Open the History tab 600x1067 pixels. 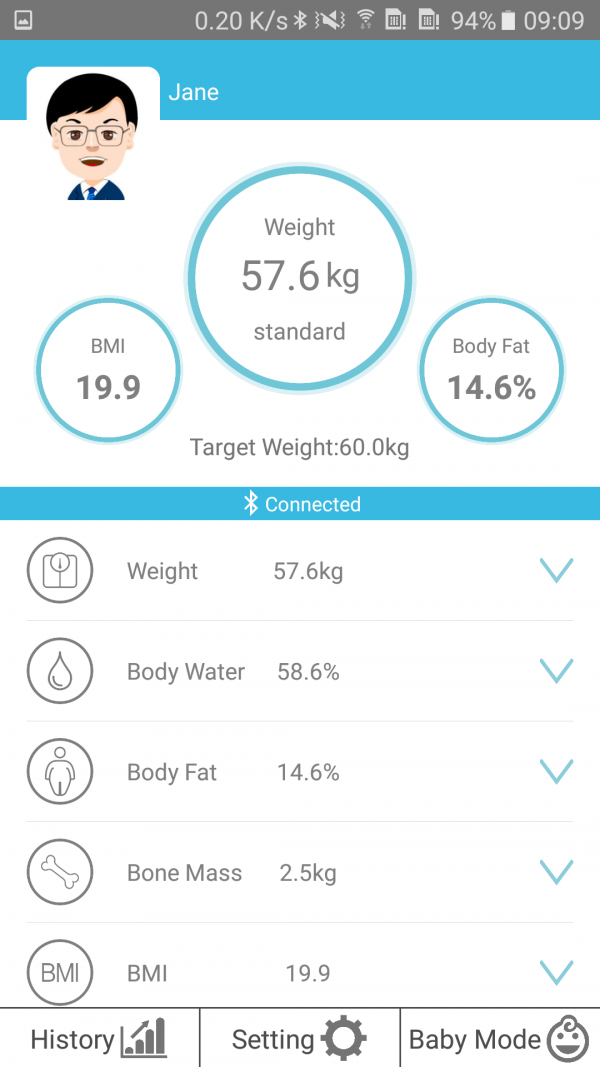(99, 1038)
